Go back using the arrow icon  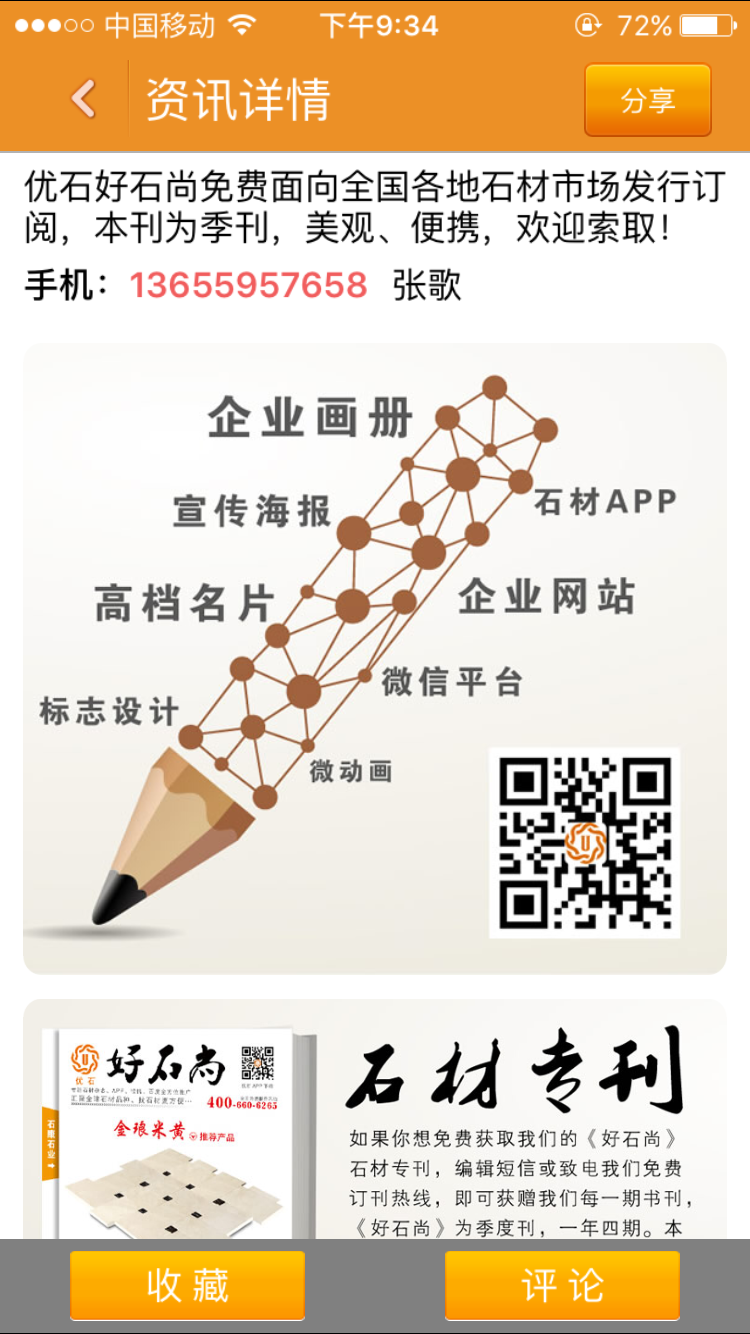83,100
